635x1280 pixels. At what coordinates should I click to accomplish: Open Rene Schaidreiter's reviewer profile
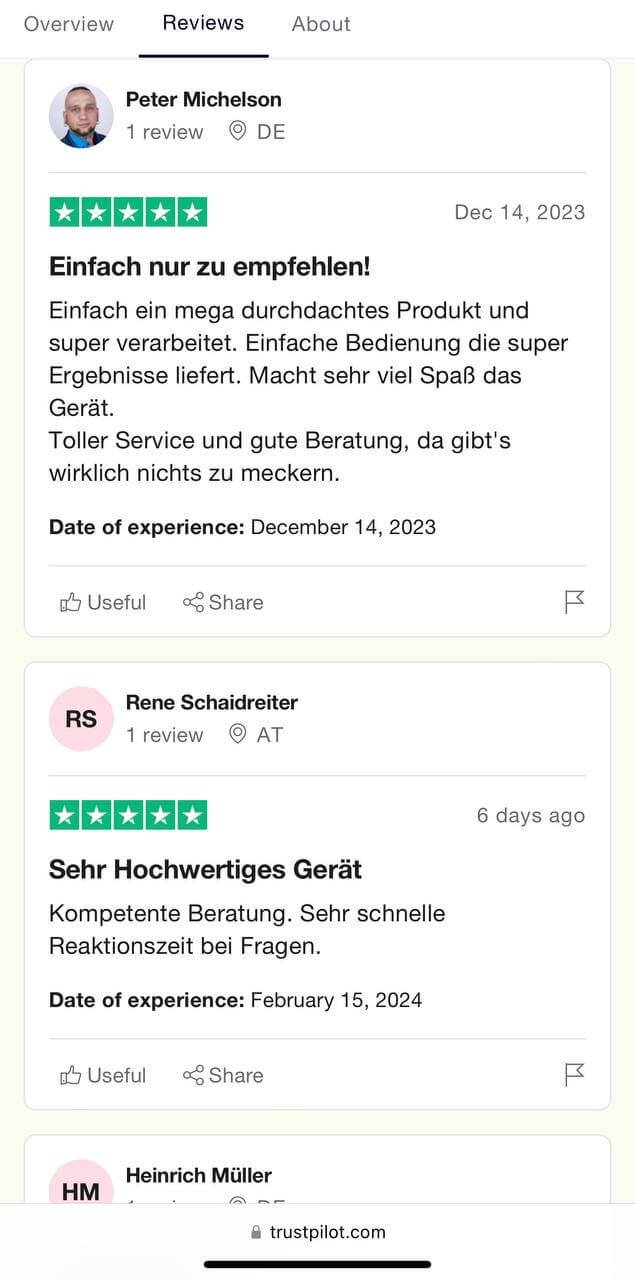211,702
